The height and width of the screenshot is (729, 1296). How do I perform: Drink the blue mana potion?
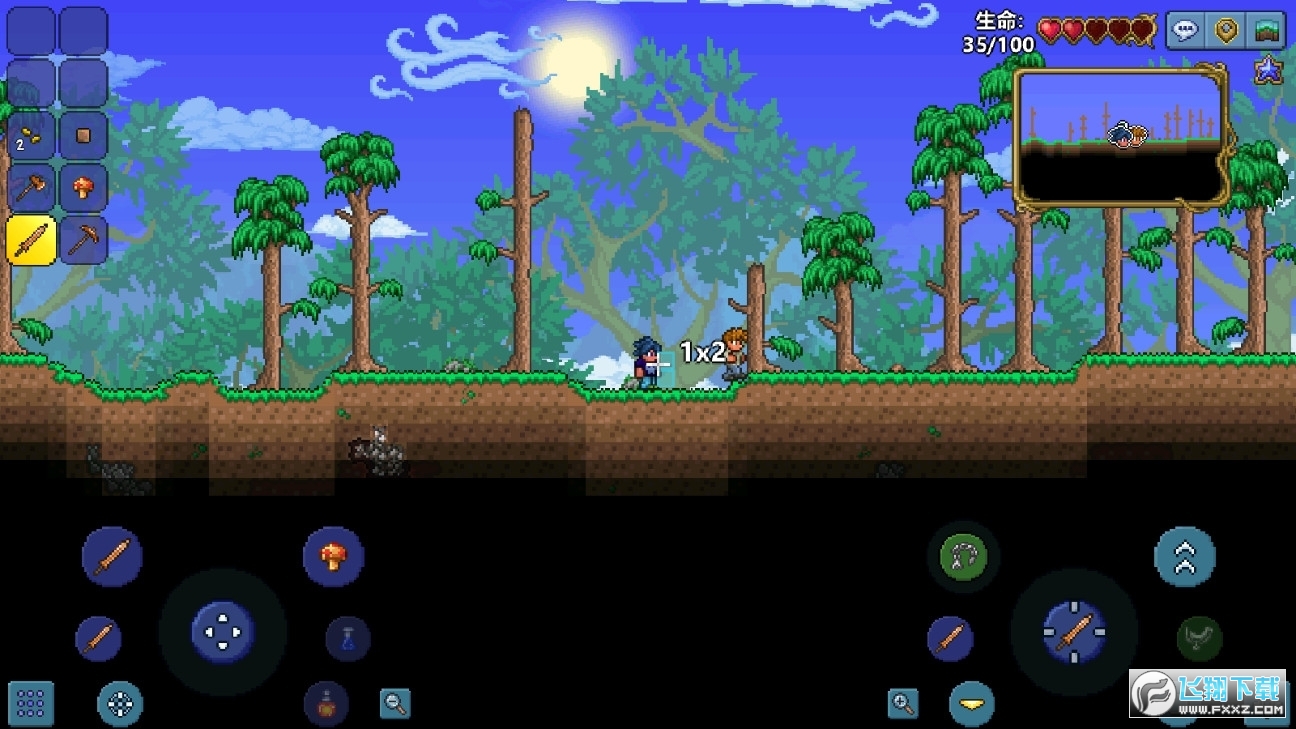click(x=348, y=639)
